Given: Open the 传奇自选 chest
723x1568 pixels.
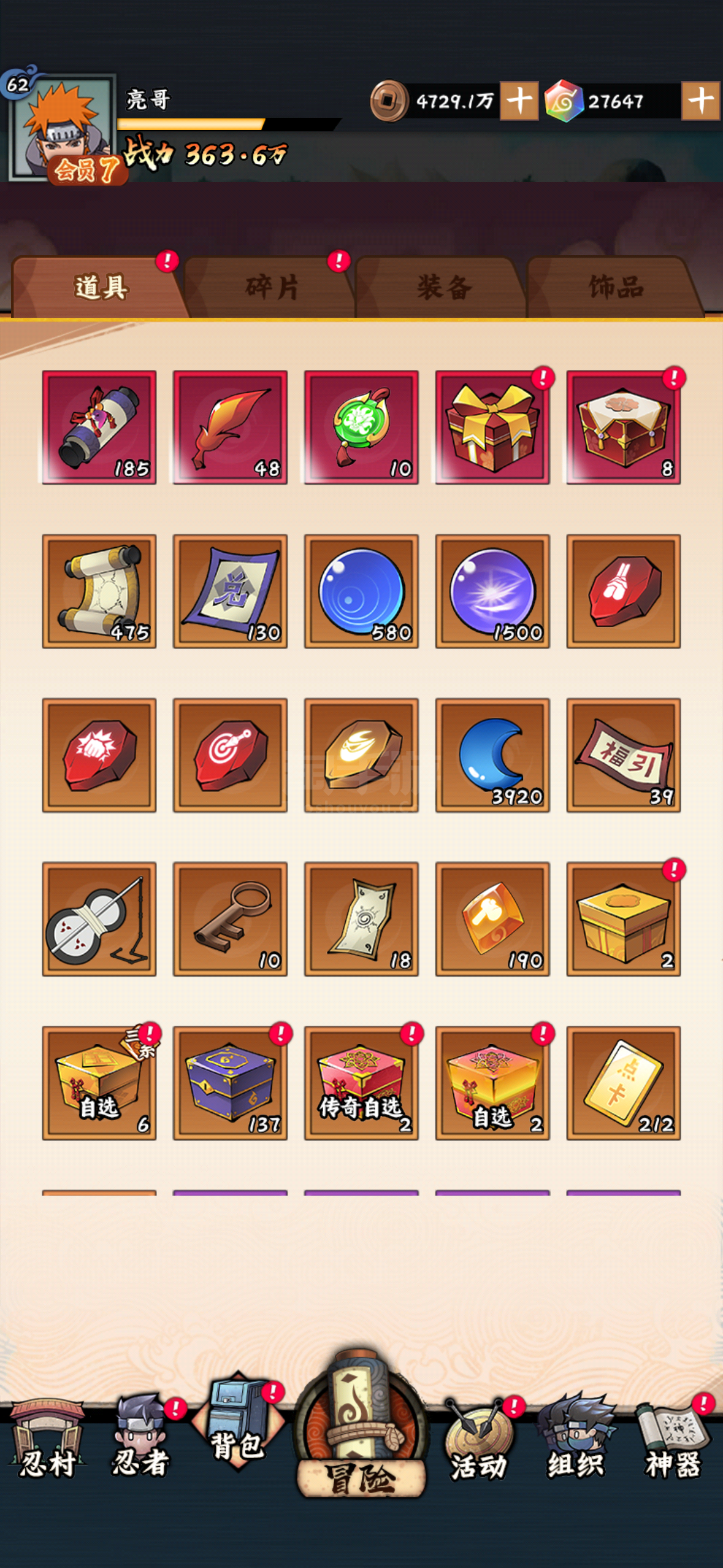Looking at the screenshot, I should [x=361, y=1083].
